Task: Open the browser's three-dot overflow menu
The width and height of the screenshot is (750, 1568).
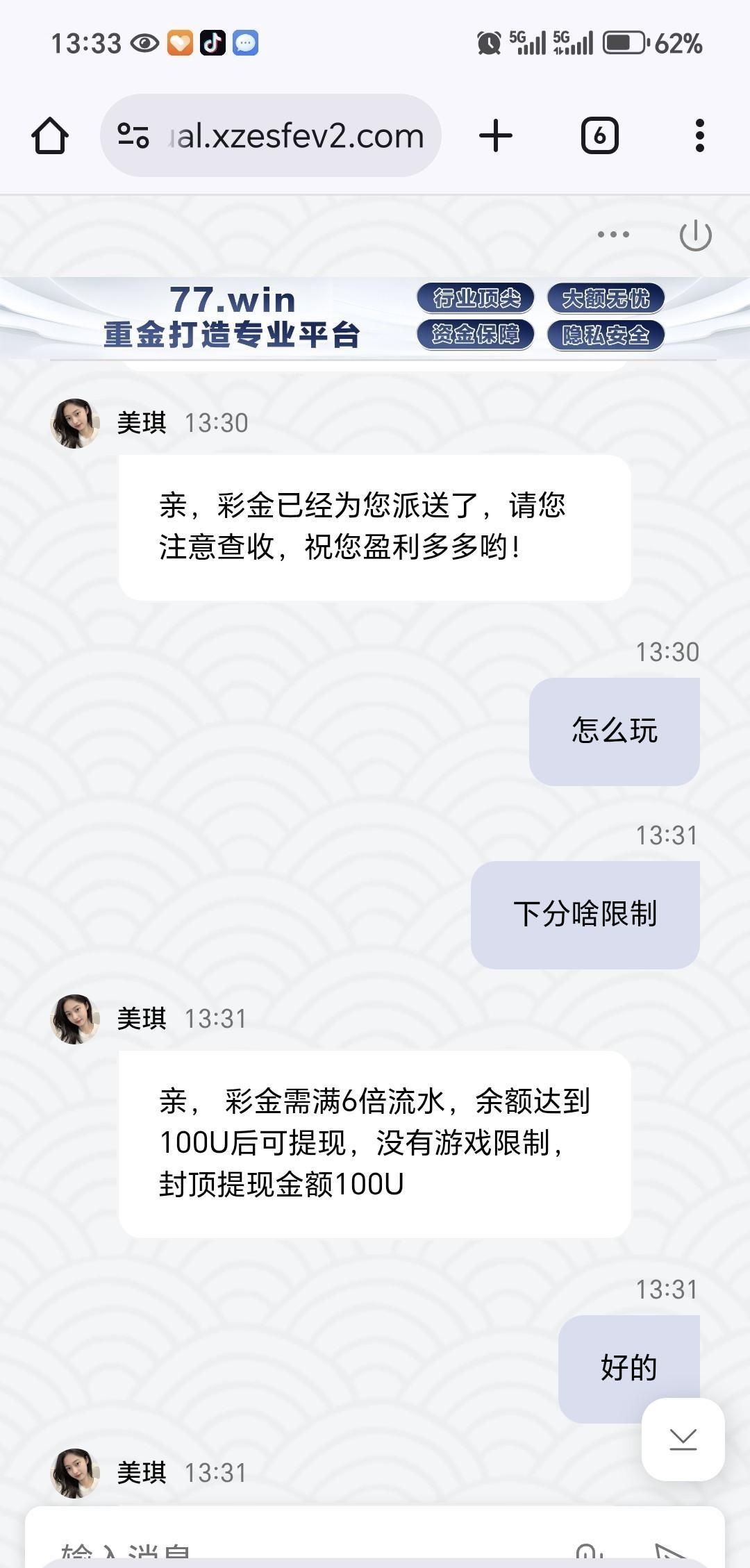Action: click(699, 135)
